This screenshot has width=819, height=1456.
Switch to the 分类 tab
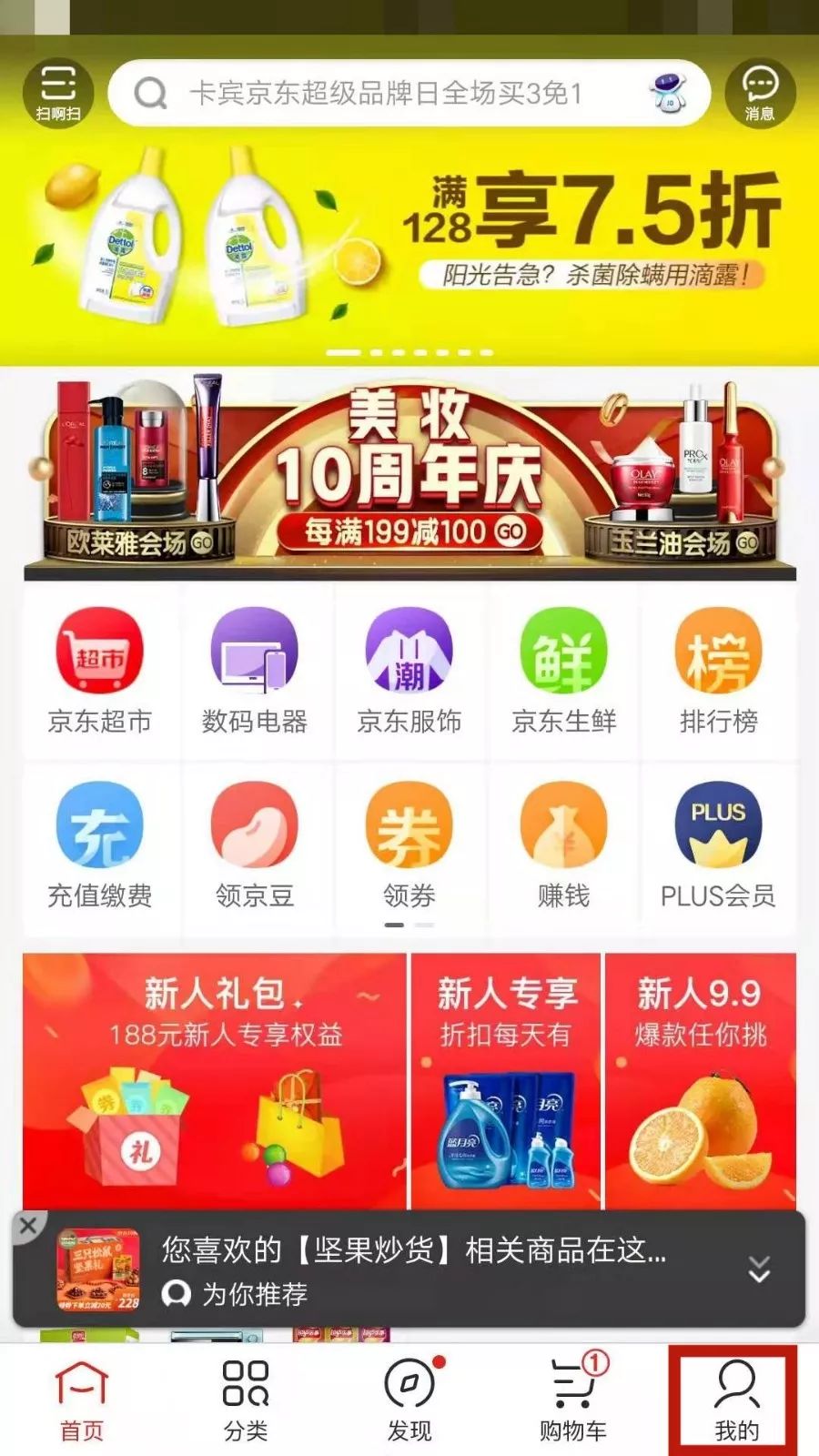(246, 1401)
